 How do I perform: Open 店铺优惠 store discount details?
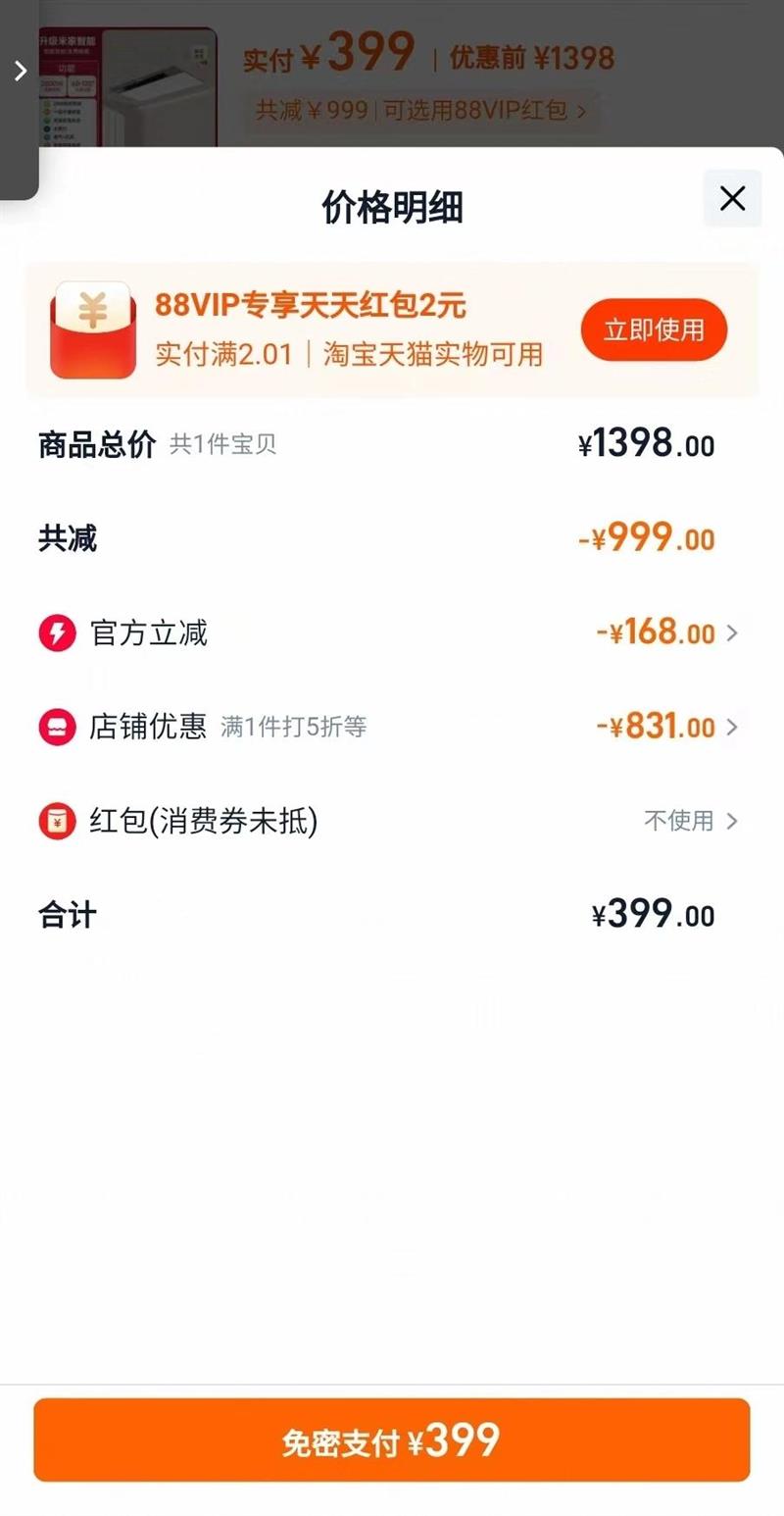point(666,728)
